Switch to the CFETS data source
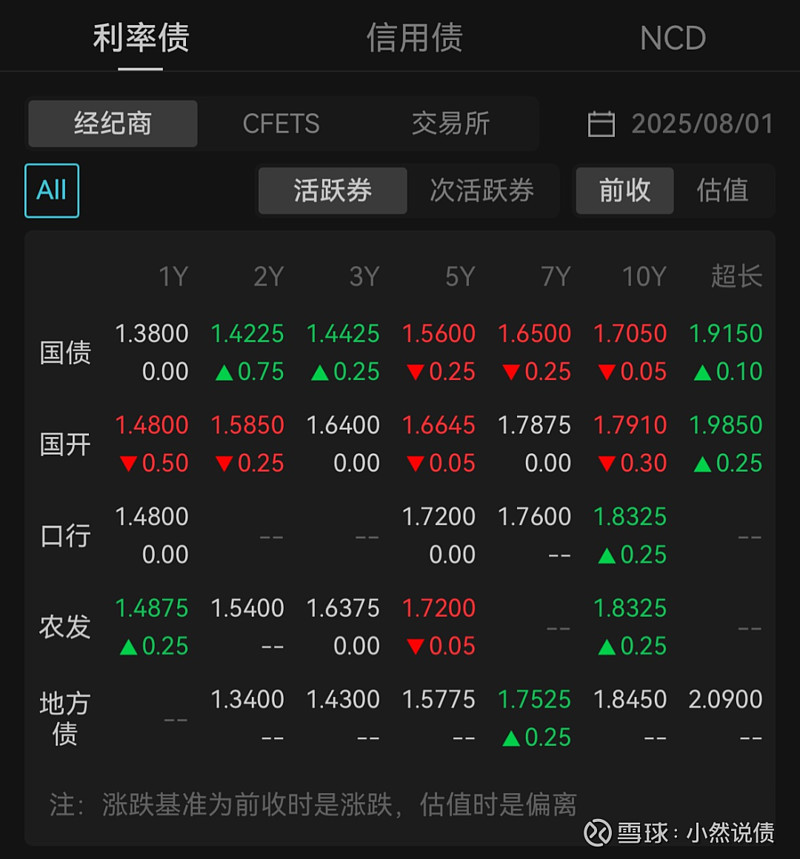 (281, 123)
